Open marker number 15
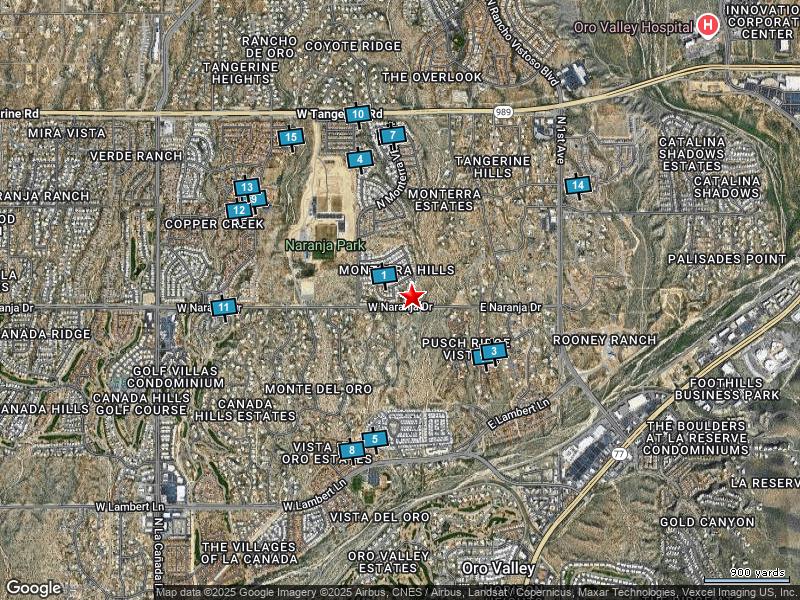The image size is (800, 600). pos(291,137)
